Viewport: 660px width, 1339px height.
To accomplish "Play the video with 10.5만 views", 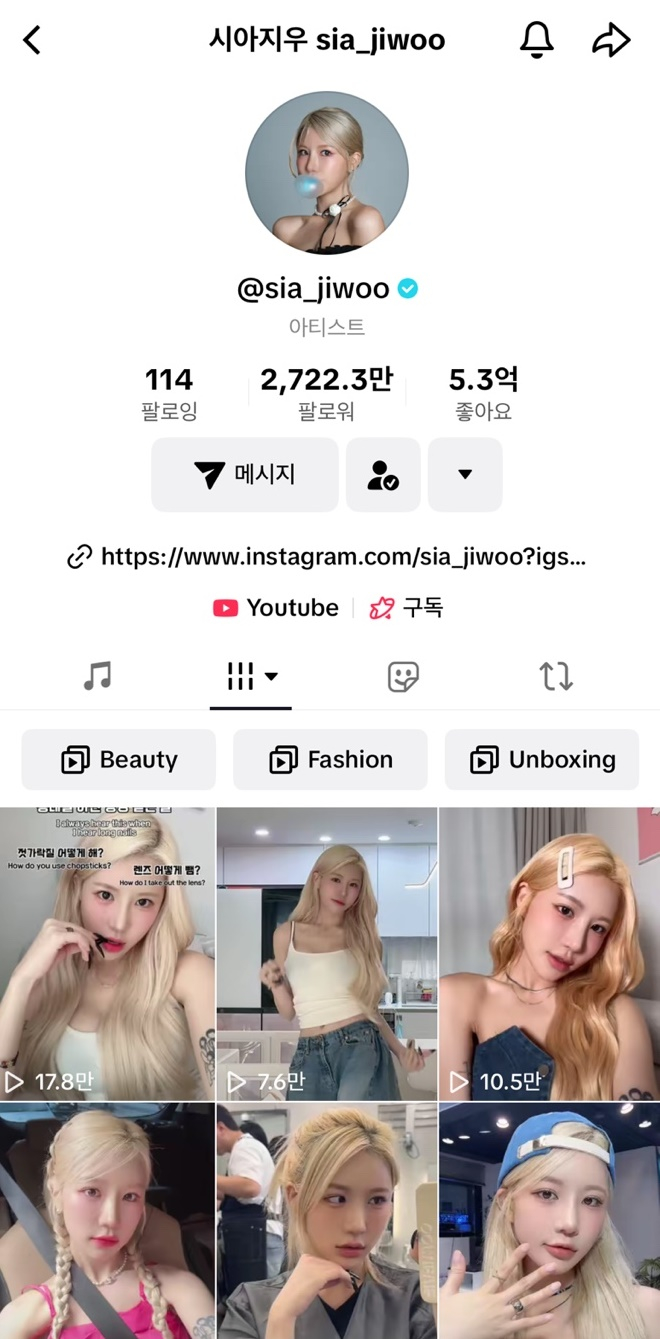I will (x=549, y=953).
